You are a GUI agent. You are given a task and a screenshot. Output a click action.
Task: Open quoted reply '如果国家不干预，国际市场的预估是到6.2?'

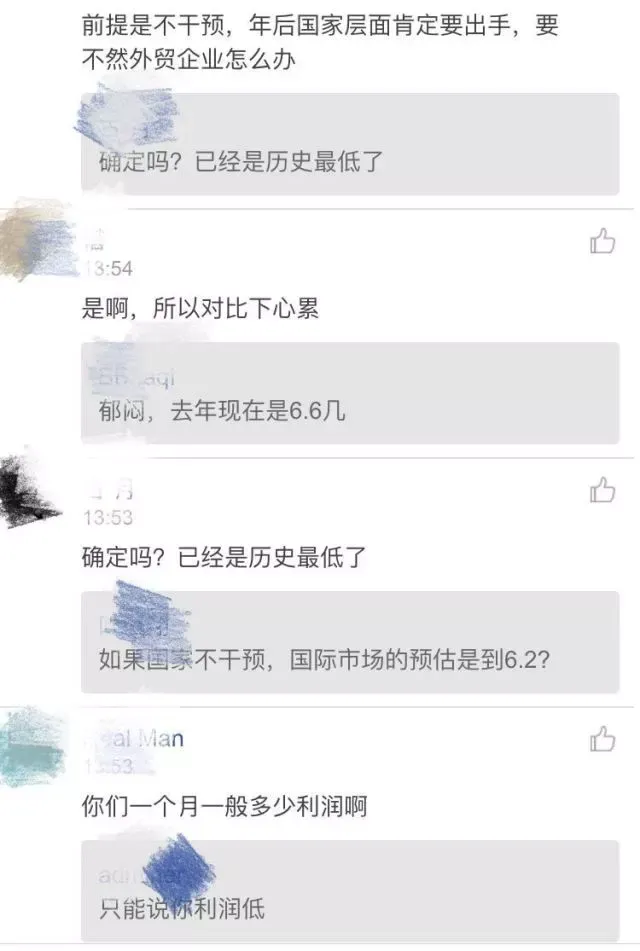(350, 642)
